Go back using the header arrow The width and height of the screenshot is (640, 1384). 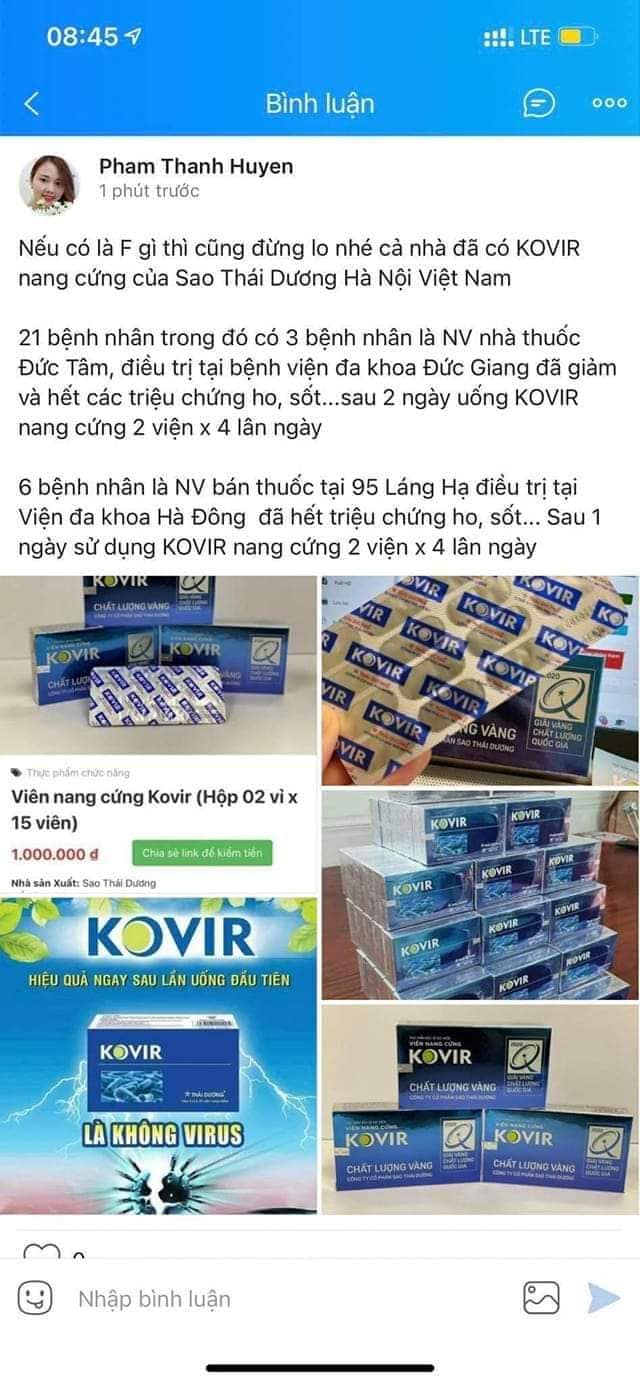[32, 103]
